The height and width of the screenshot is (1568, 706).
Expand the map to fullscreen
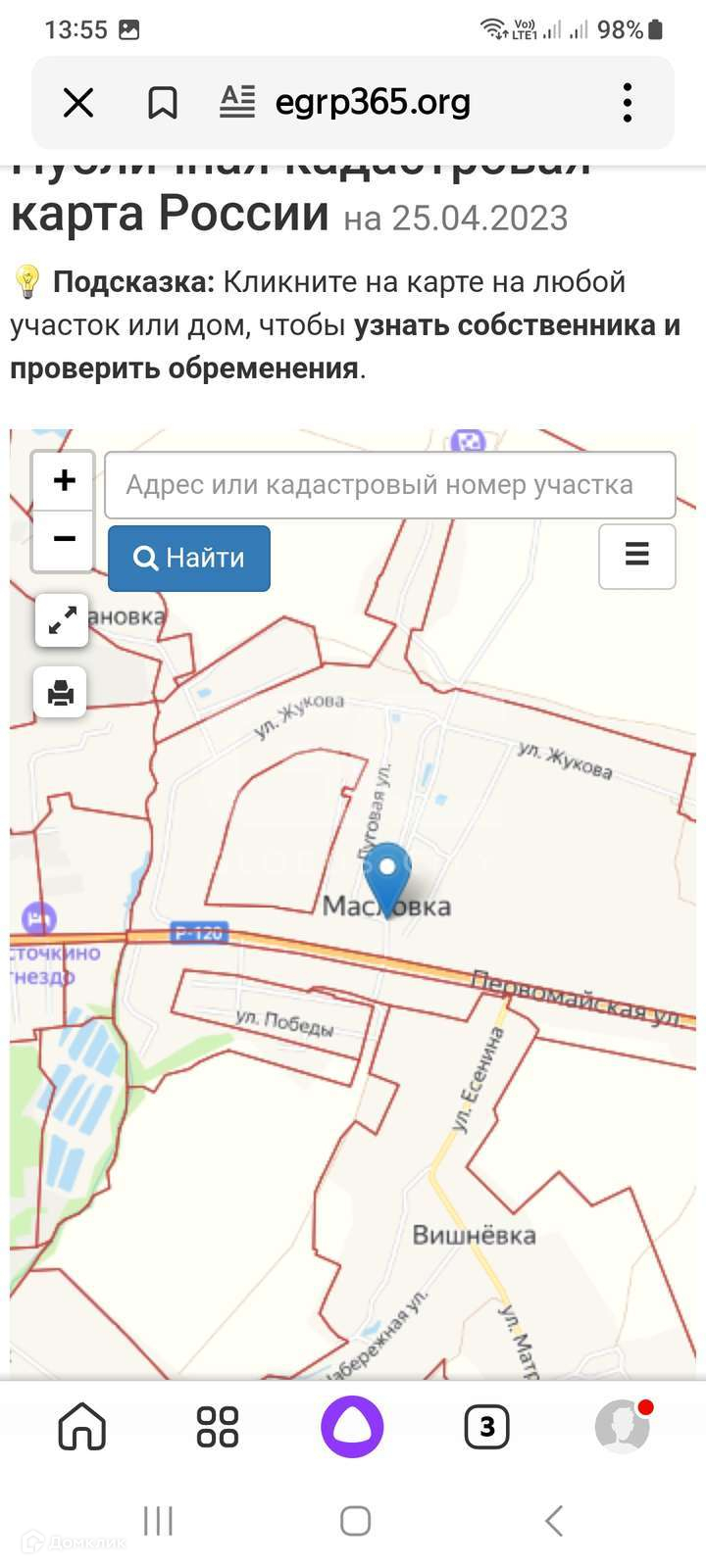pyautogui.click(x=62, y=620)
